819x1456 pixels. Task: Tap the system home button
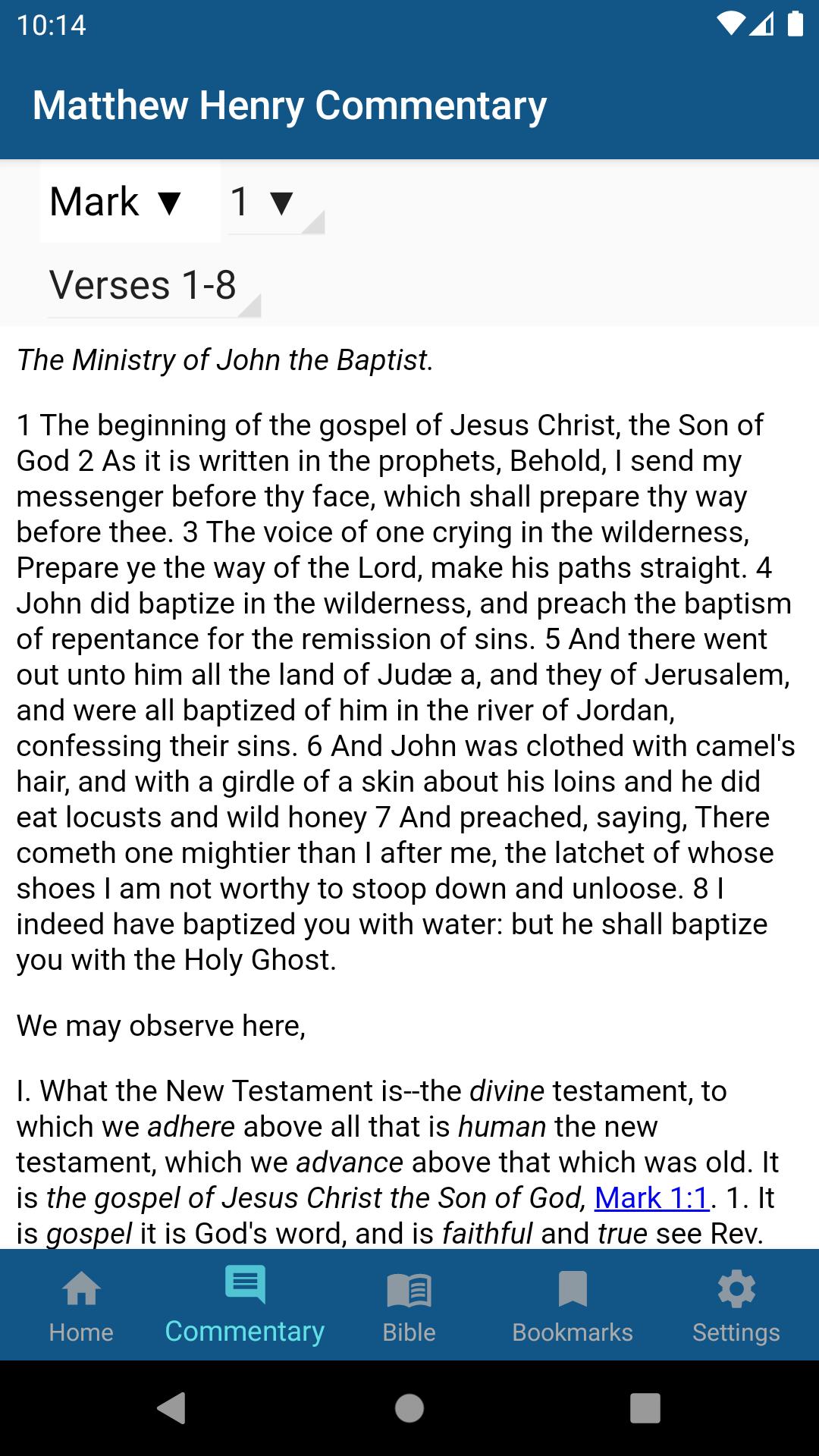[409, 1408]
